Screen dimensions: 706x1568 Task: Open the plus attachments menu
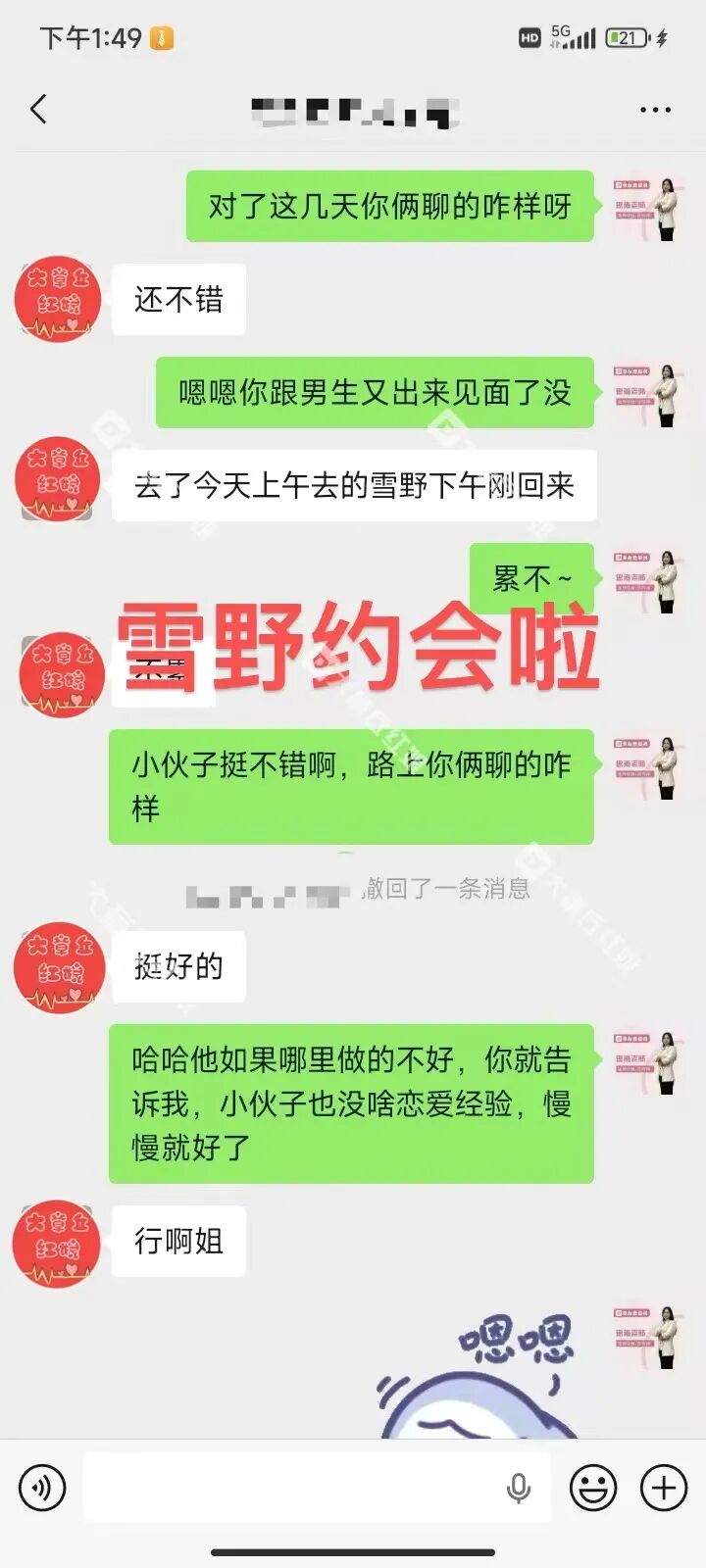click(x=664, y=1488)
